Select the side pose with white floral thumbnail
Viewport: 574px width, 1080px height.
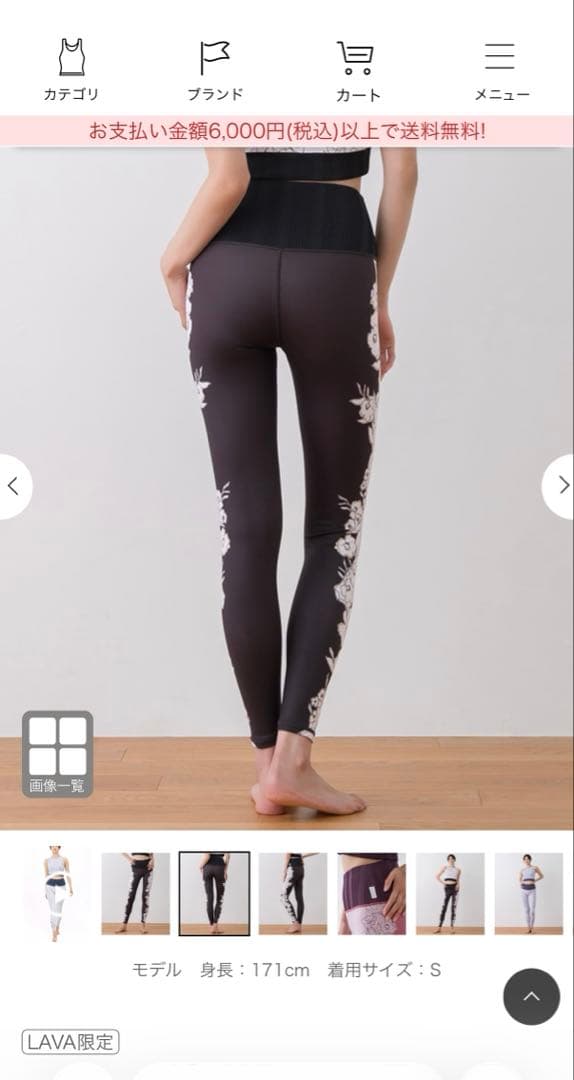coord(293,893)
